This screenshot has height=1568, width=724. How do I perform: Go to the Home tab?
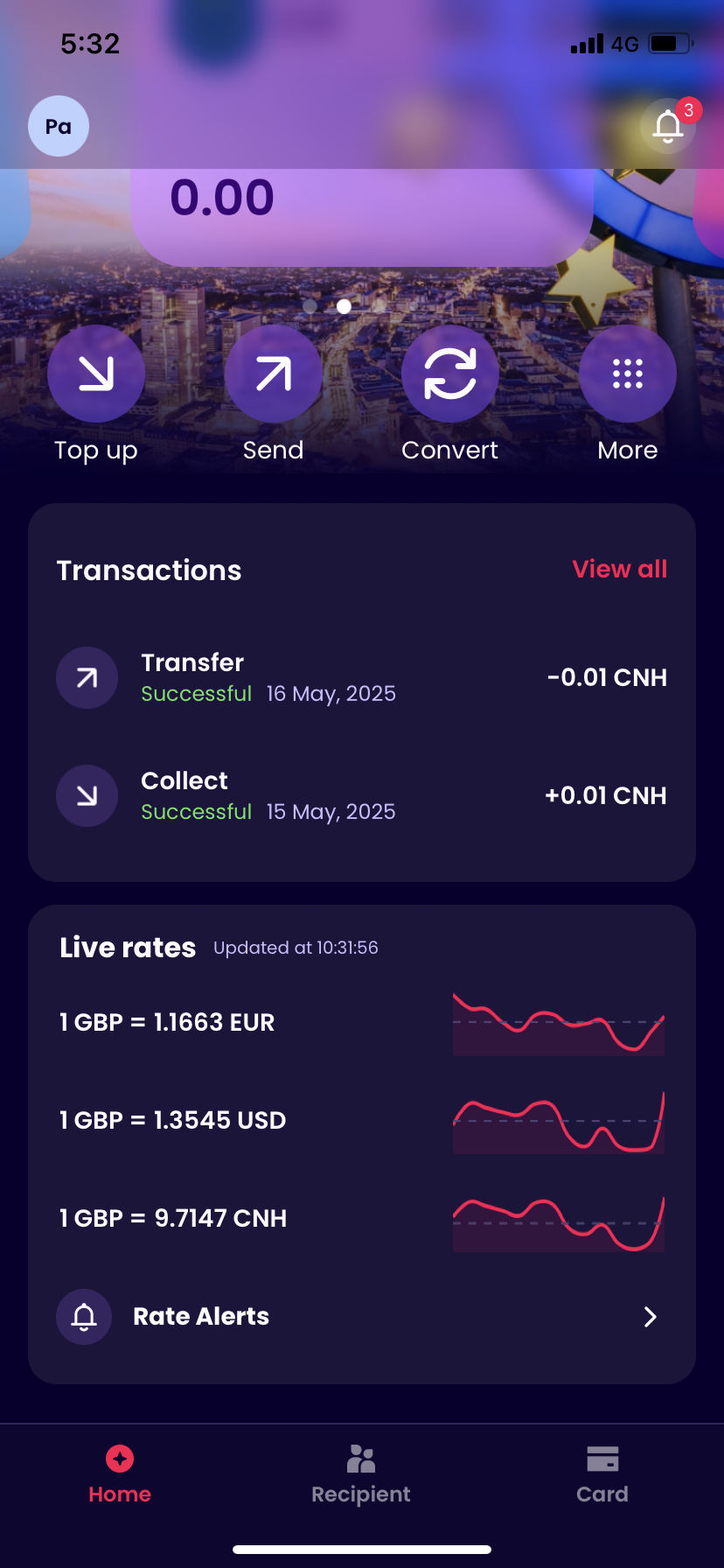(120, 1475)
